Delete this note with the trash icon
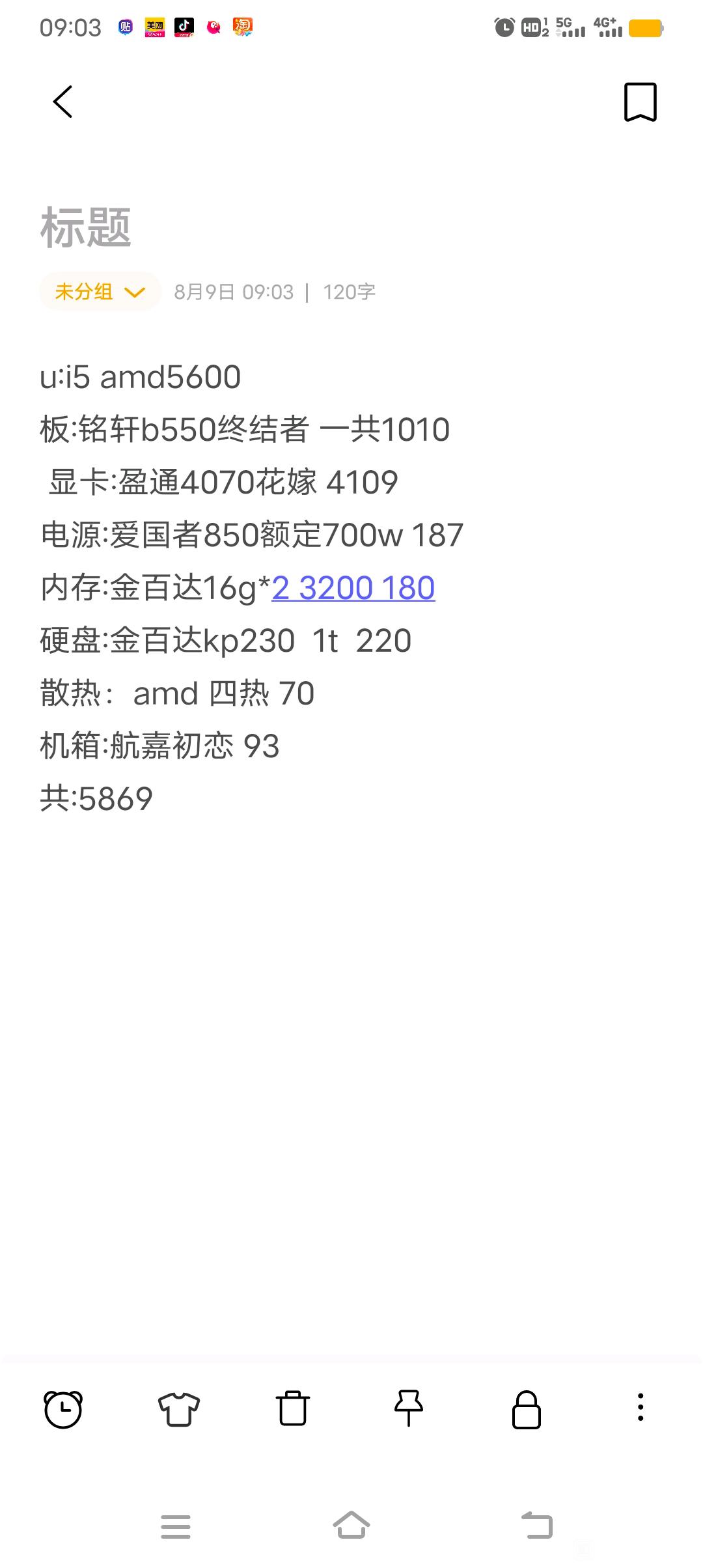Viewport: 703px width, 1568px height. (x=293, y=1408)
